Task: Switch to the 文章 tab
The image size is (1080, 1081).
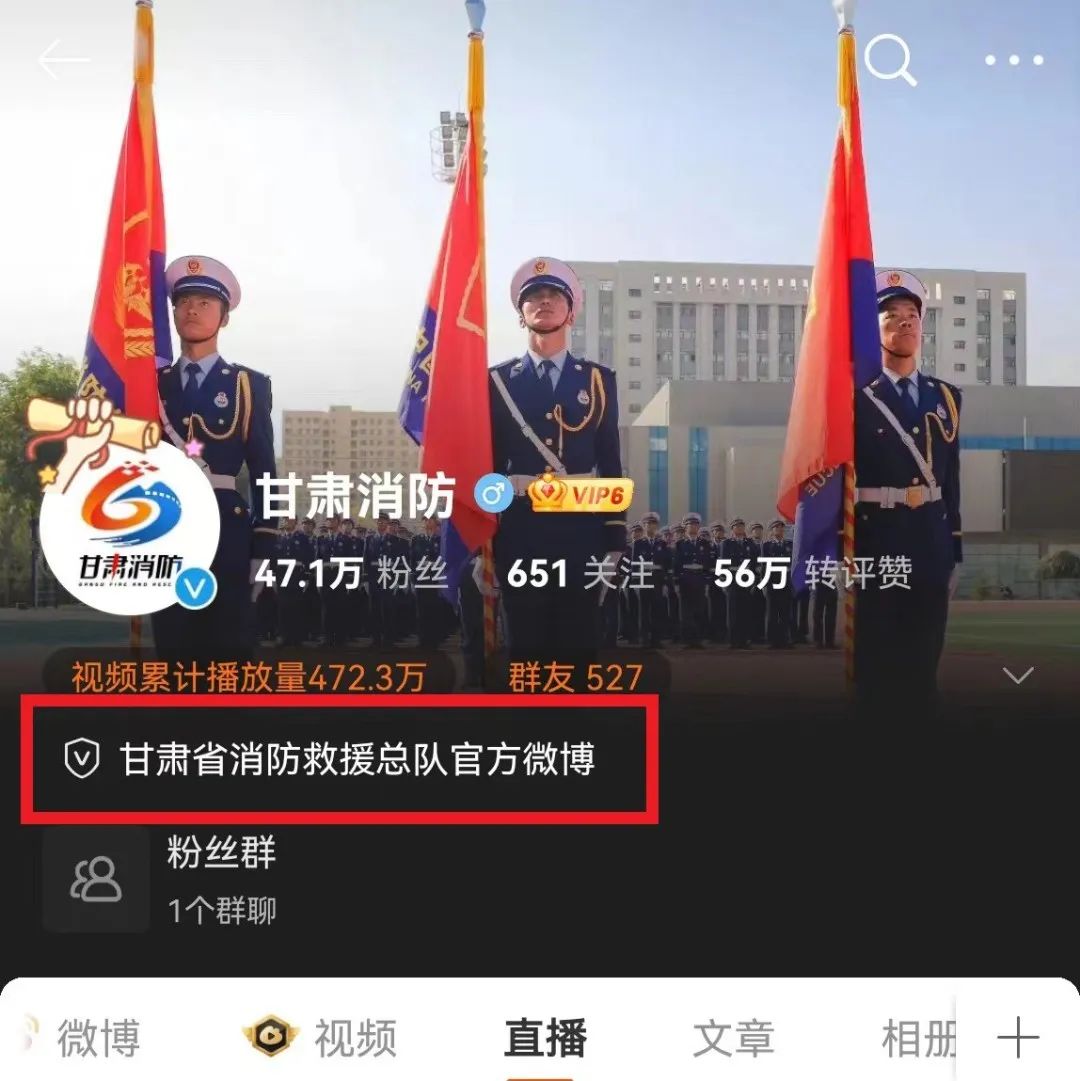Action: [x=733, y=1039]
